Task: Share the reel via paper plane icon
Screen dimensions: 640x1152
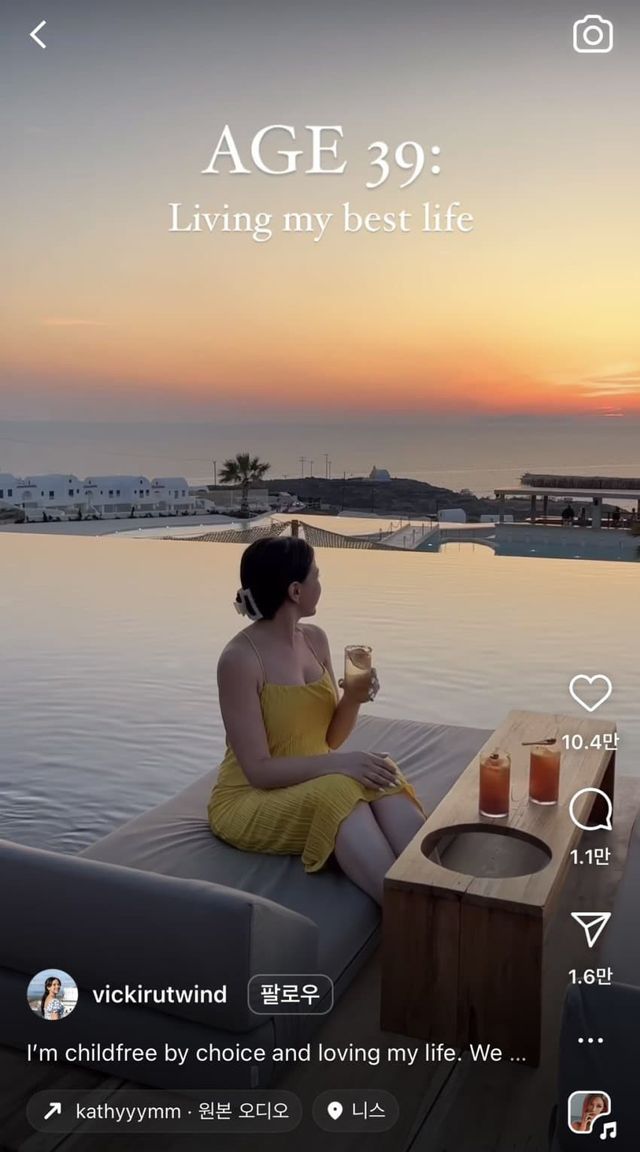Action: [590, 929]
